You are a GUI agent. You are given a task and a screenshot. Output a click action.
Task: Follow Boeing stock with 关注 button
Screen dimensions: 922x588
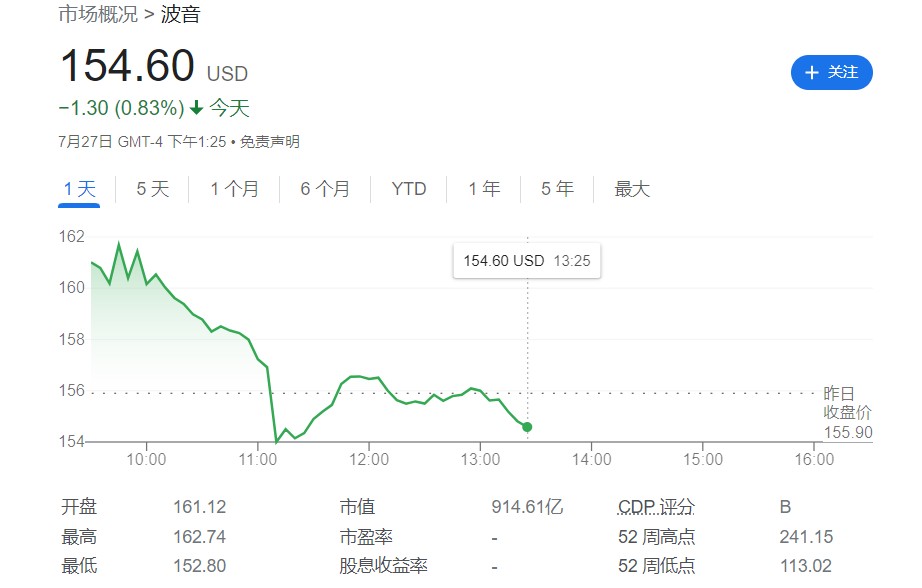tap(831, 72)
